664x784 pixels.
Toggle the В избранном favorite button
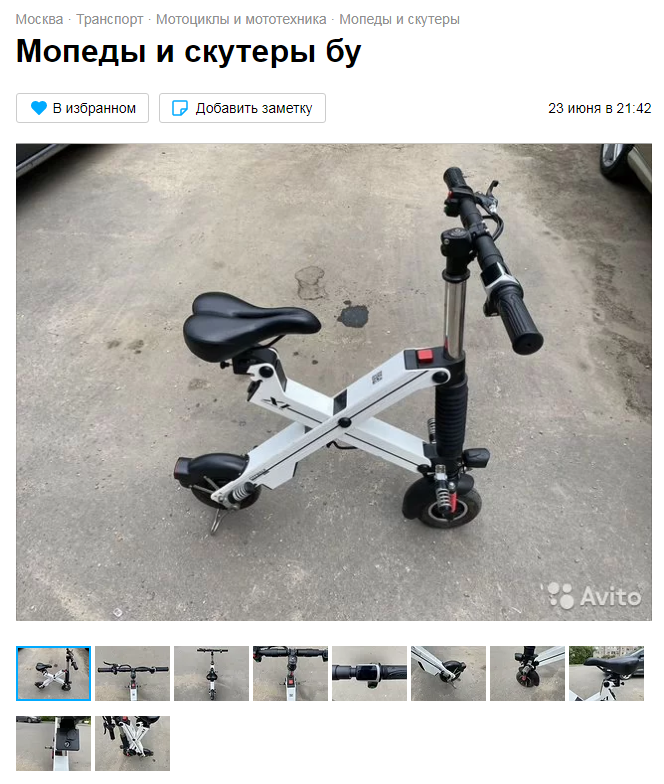tap(83, 108)
